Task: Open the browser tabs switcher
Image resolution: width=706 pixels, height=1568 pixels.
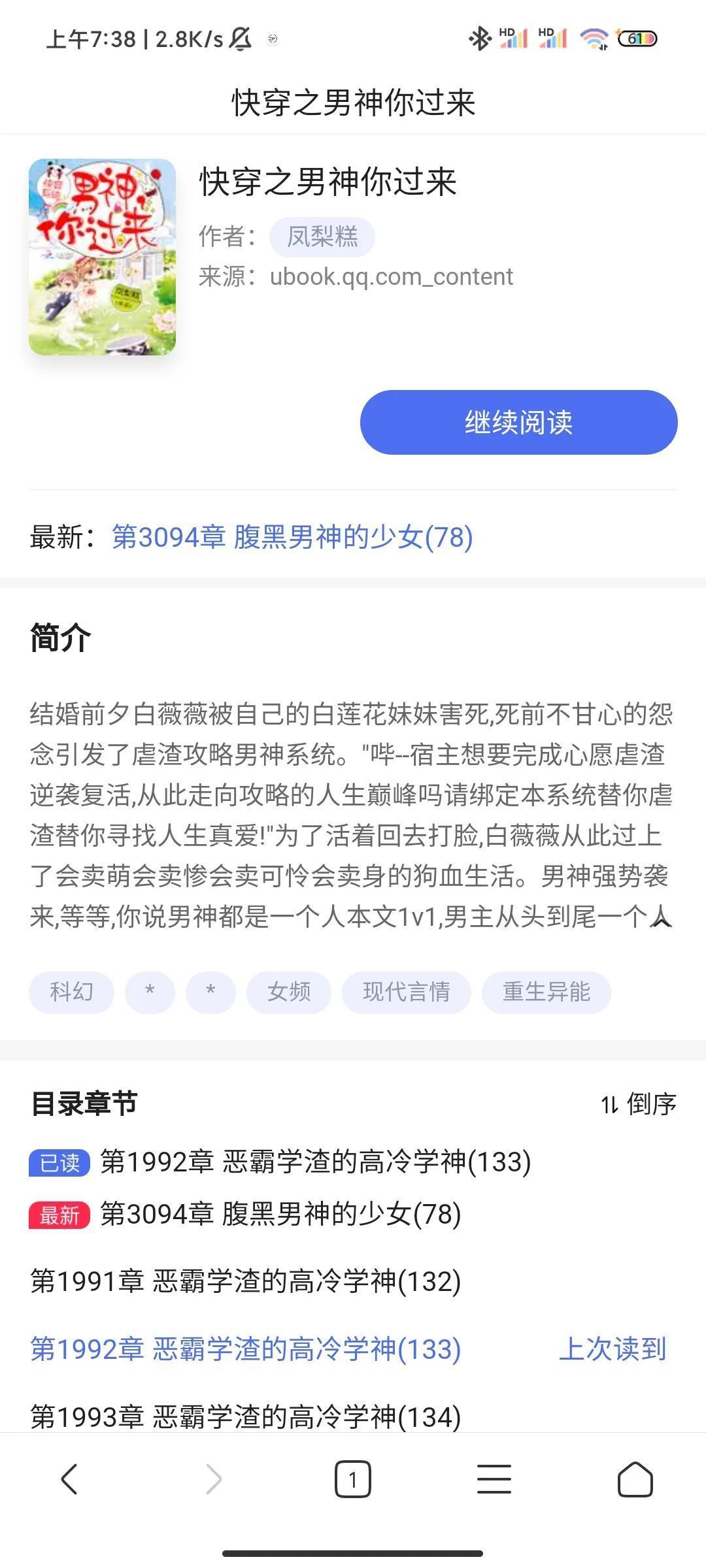Action: 352,1479
